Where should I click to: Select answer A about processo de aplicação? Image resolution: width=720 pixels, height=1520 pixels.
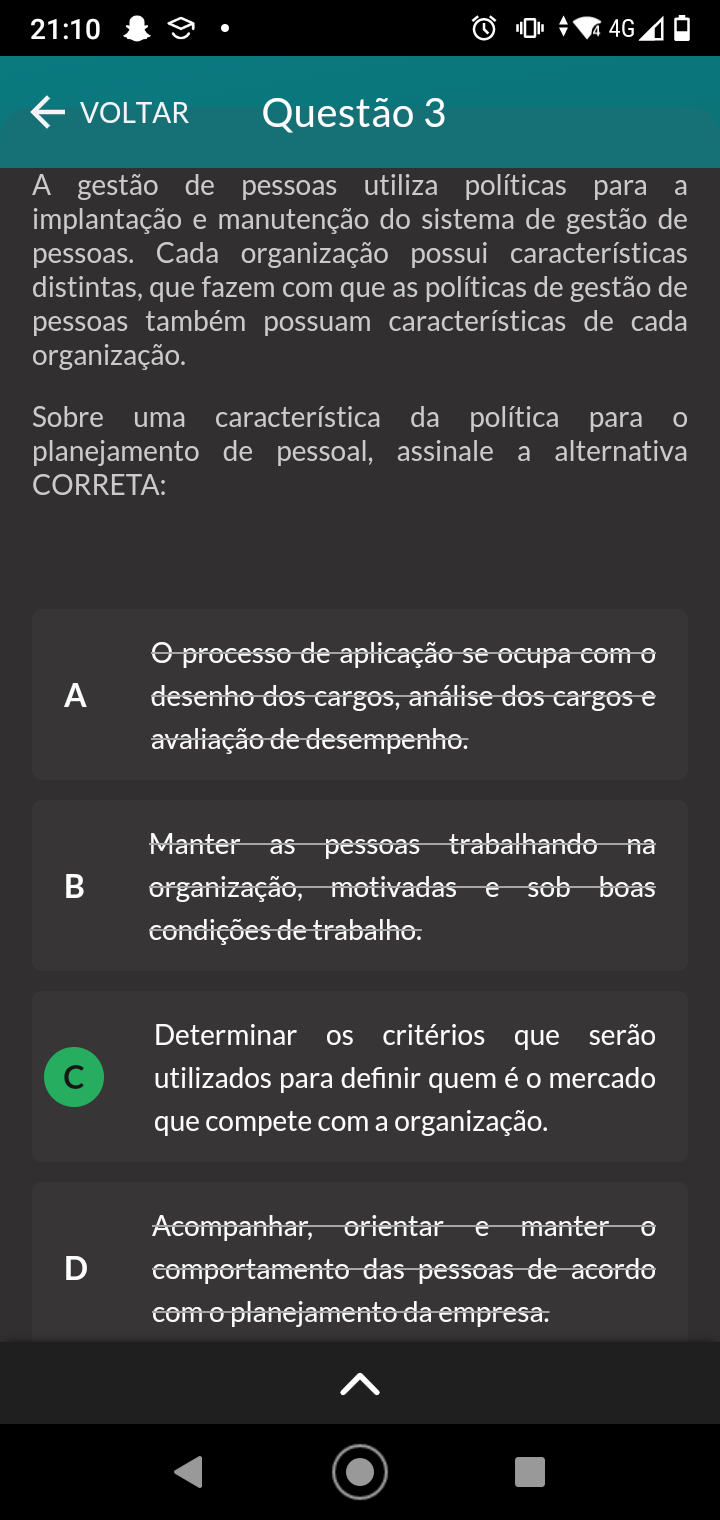tap(360, 695)
